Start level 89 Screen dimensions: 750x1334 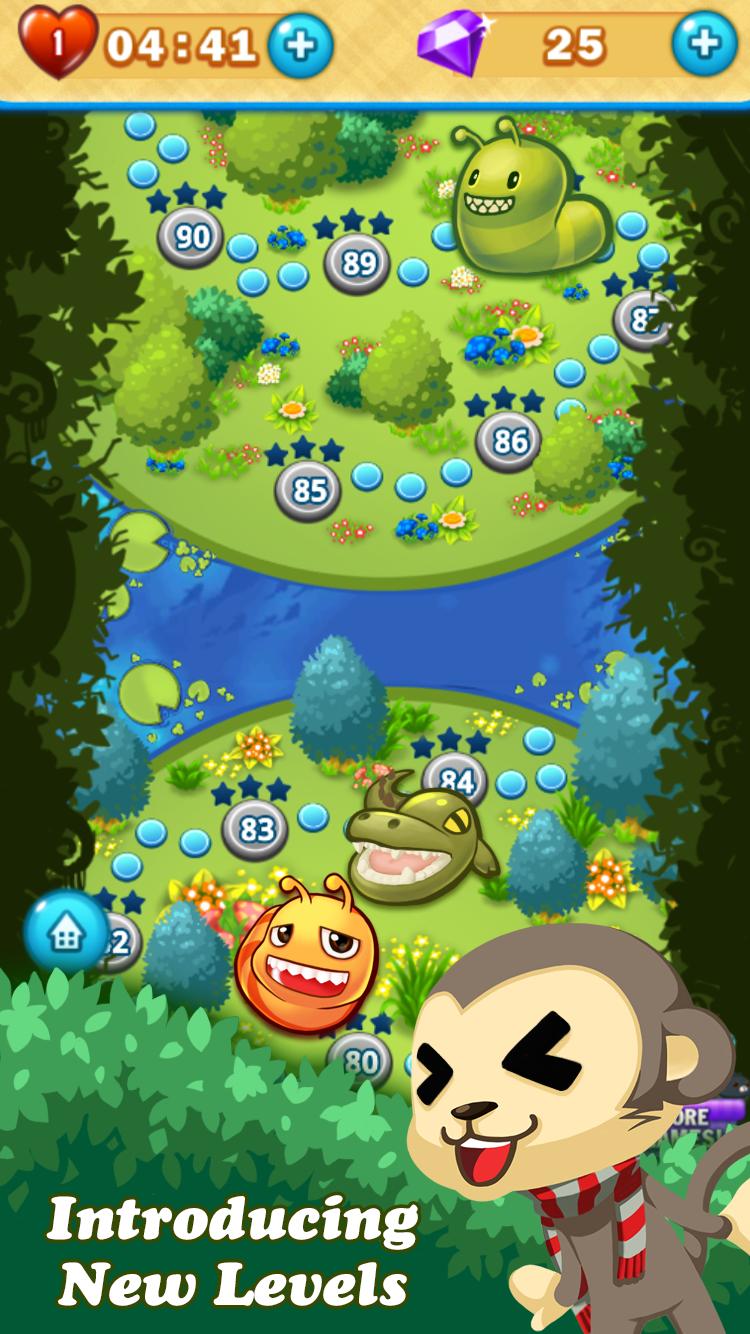click(357, 263)
